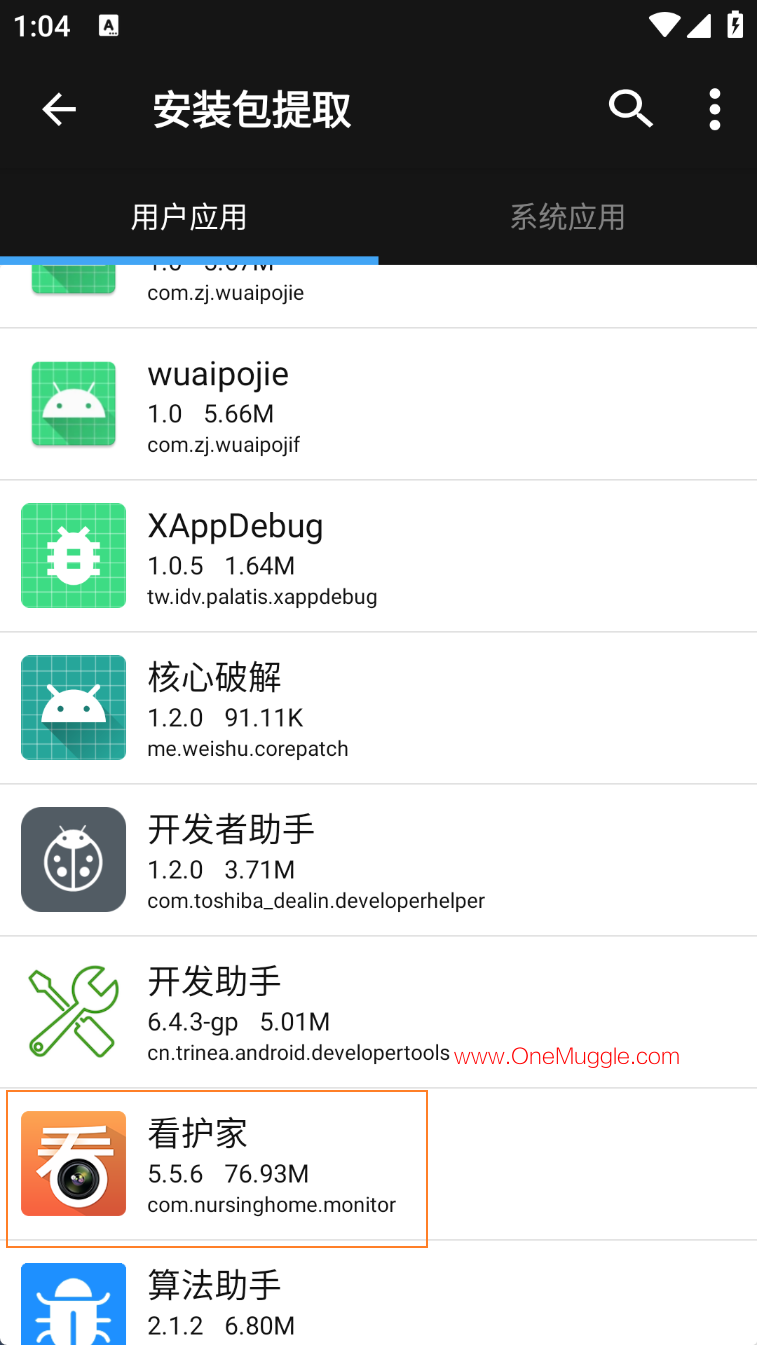Switch to the 系统应用 tab
Image resolution: width=757 pixels, height=1345 pixels.
(x=567, y=217)
